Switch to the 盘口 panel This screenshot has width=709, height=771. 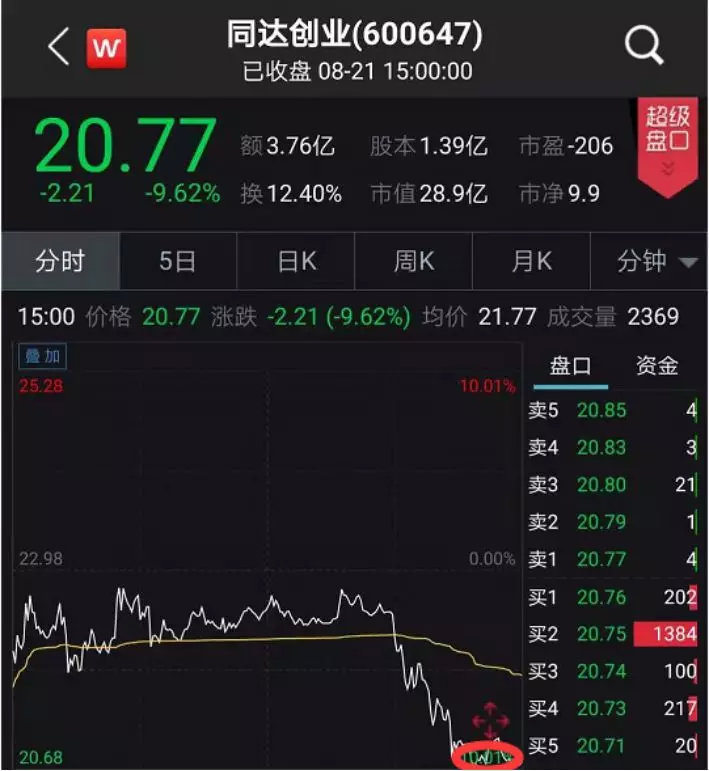tap(570, 367)
